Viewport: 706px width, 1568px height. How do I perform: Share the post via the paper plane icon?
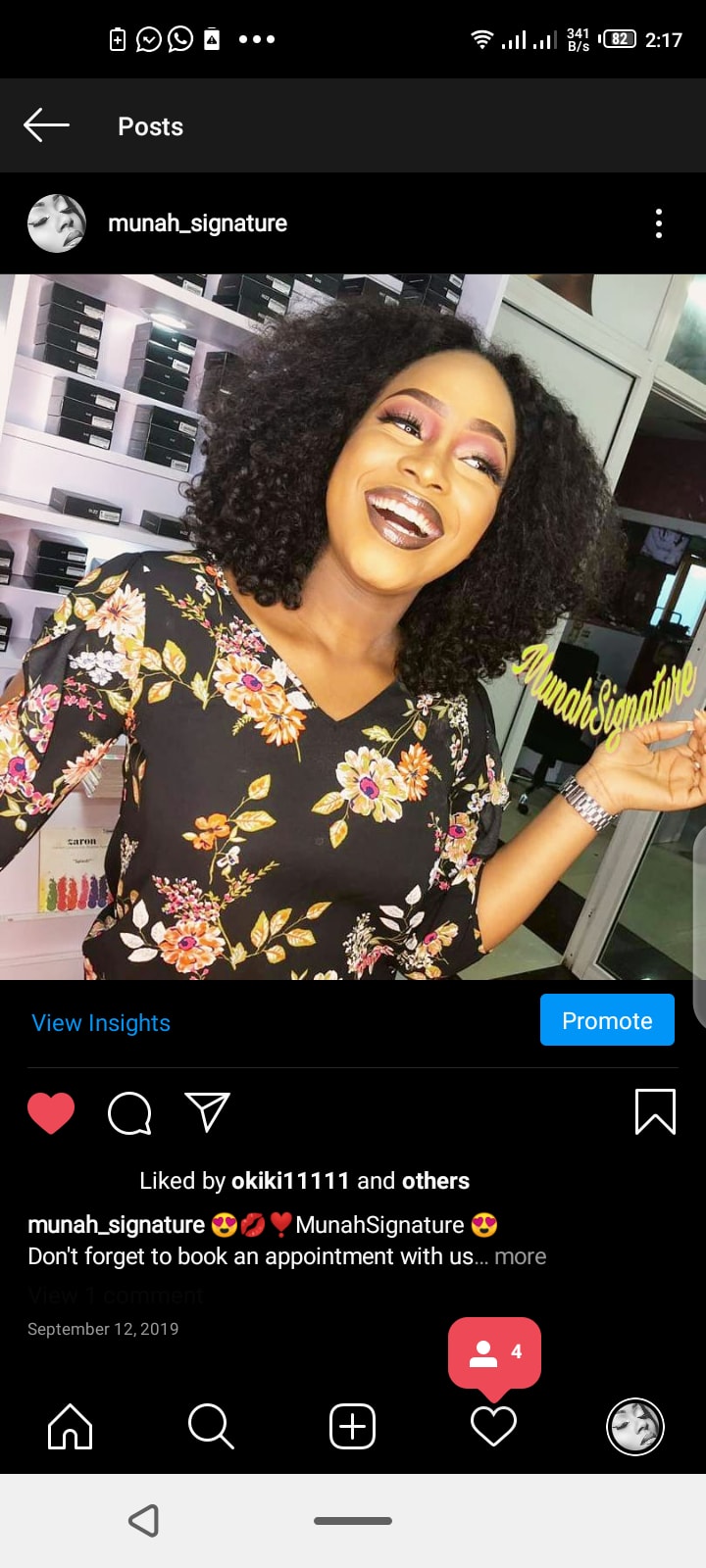(x=207, y=1112)
